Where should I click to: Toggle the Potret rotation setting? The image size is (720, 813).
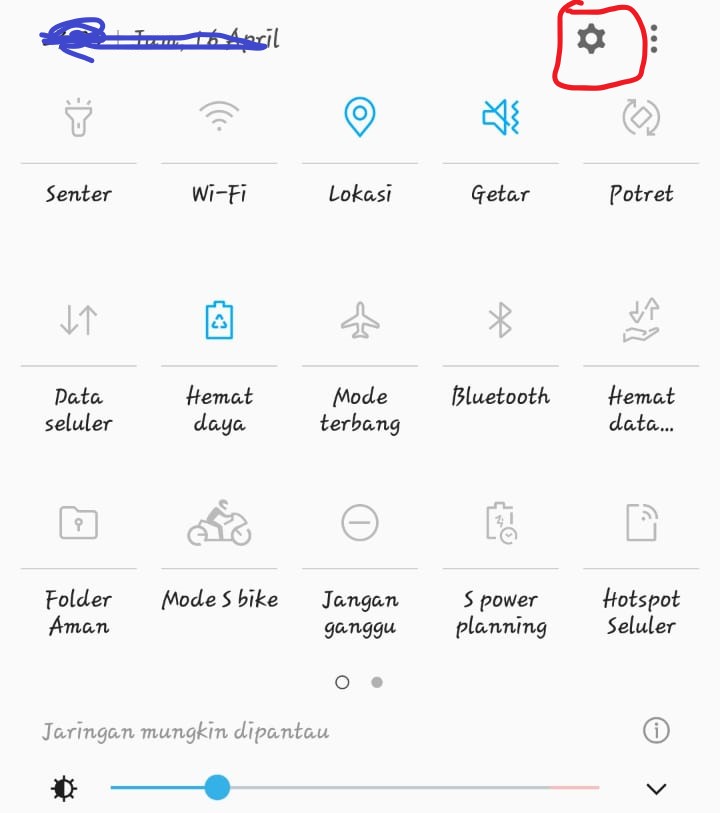pyautogui.click(x=641, y=119)
